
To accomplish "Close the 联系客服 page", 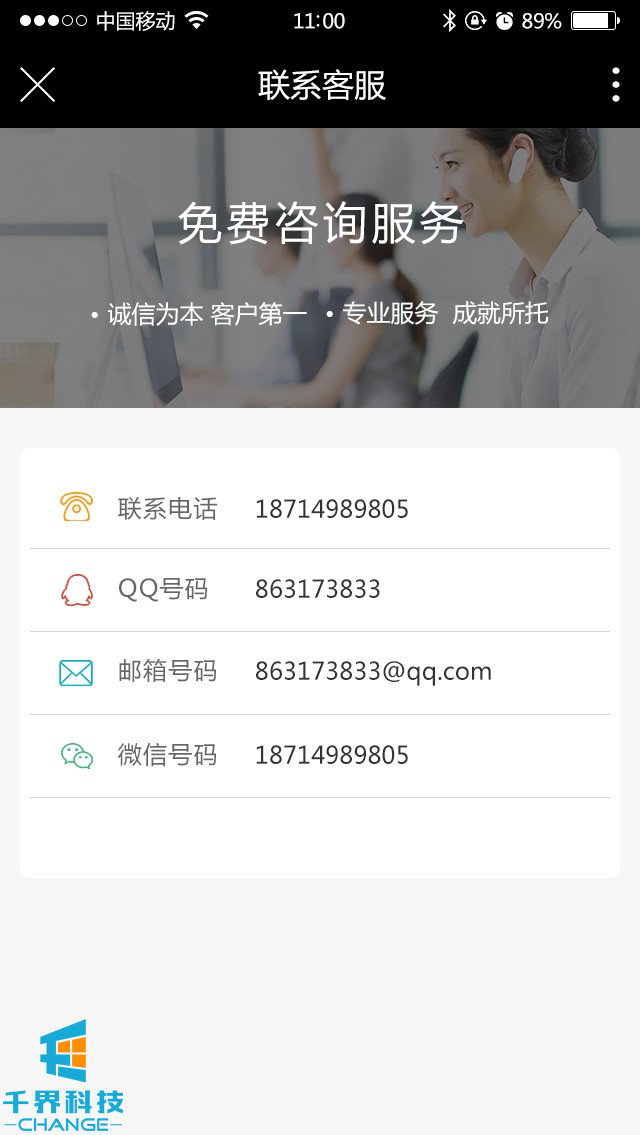I will click(x=37, y=85).
